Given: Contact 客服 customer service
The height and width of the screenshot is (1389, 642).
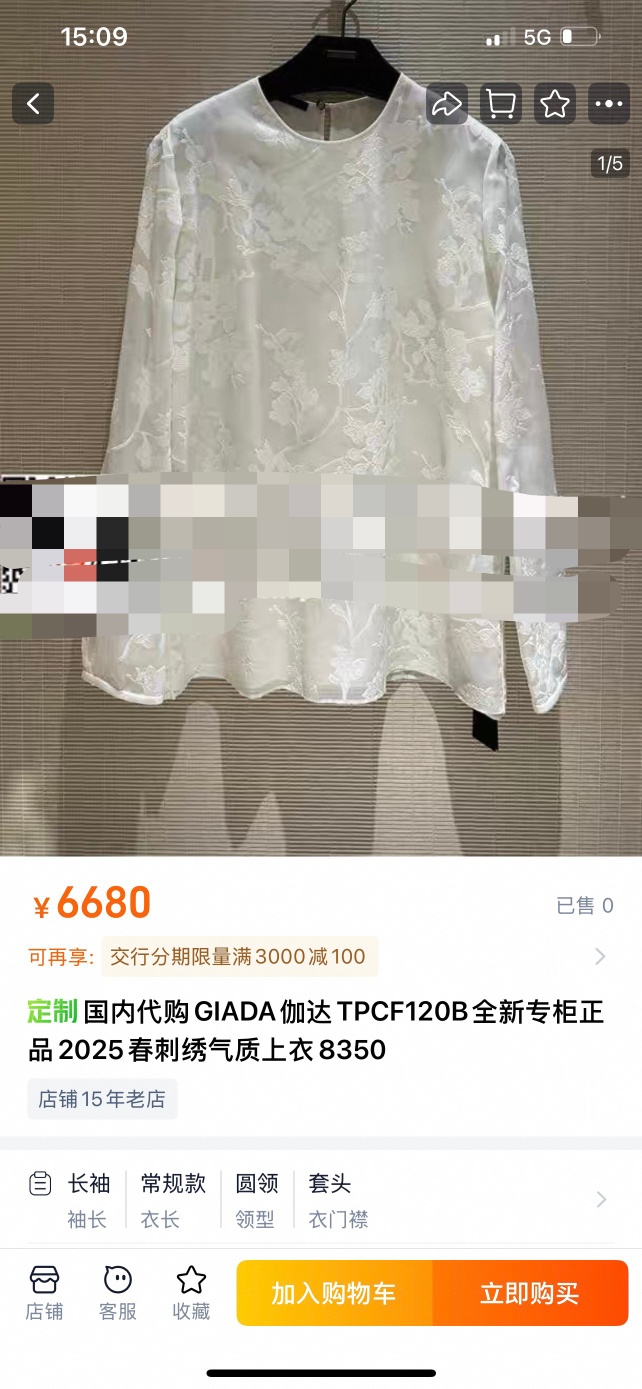Looking at the screenshot, I should point(118,1292).
